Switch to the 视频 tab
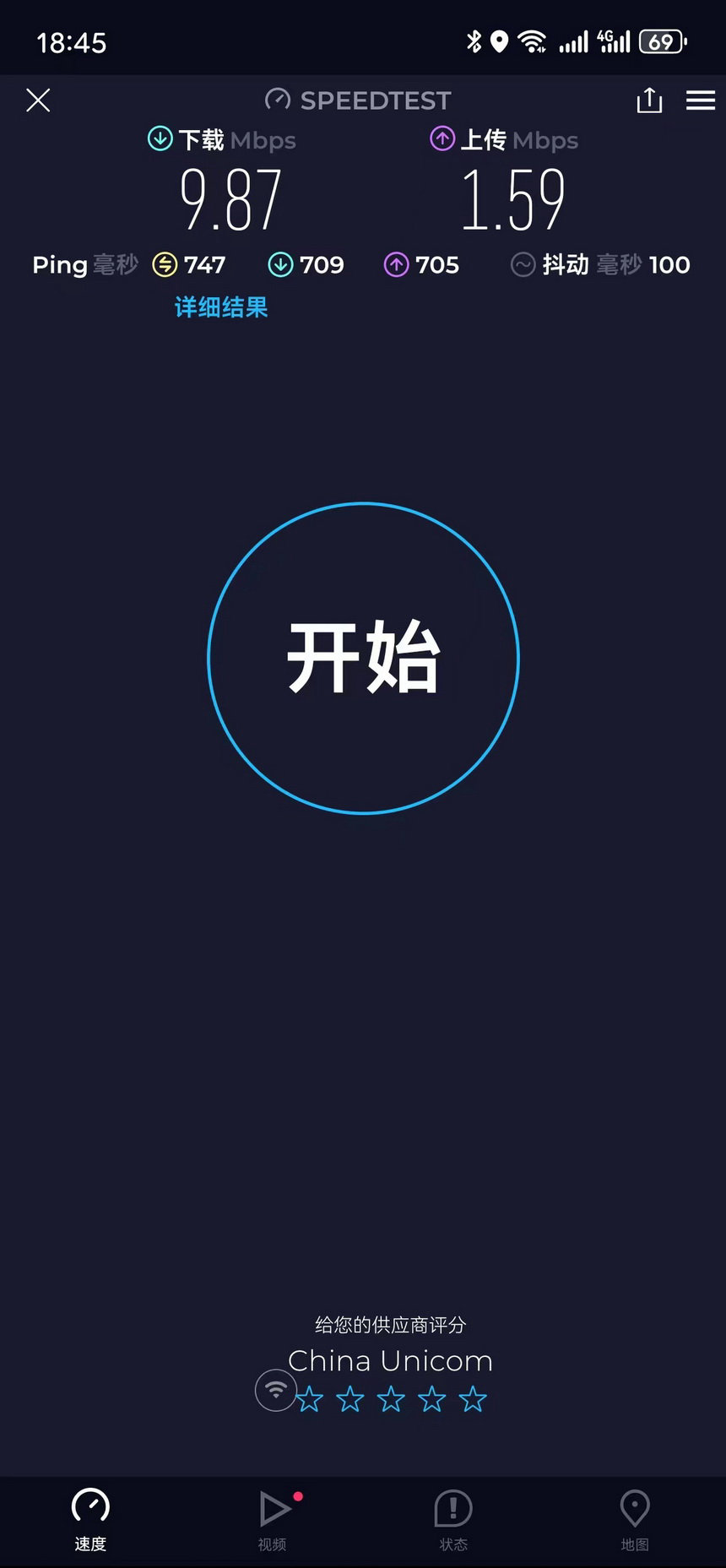Viewport: 726px width, 1568px height. (273, 1521)
